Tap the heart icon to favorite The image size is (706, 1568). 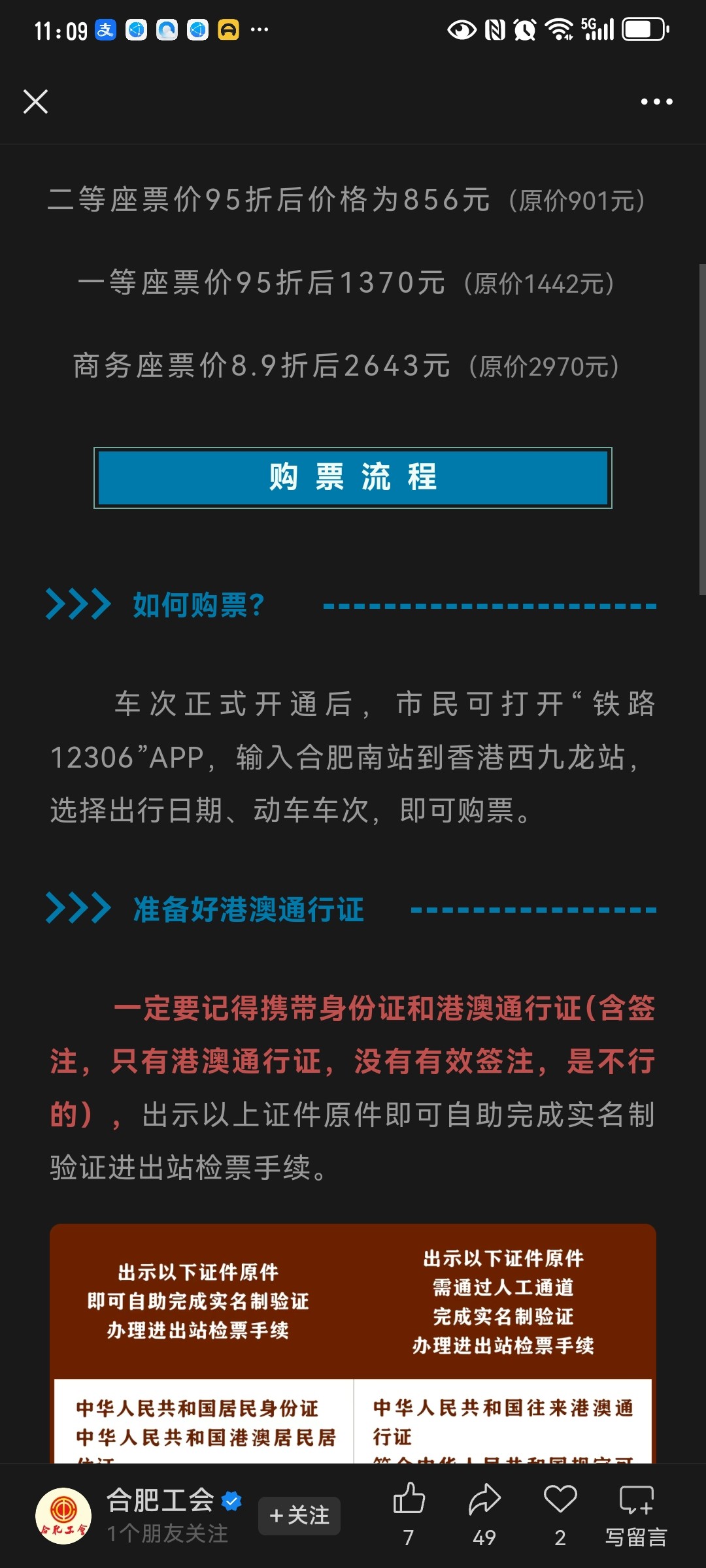point(560,1499)
